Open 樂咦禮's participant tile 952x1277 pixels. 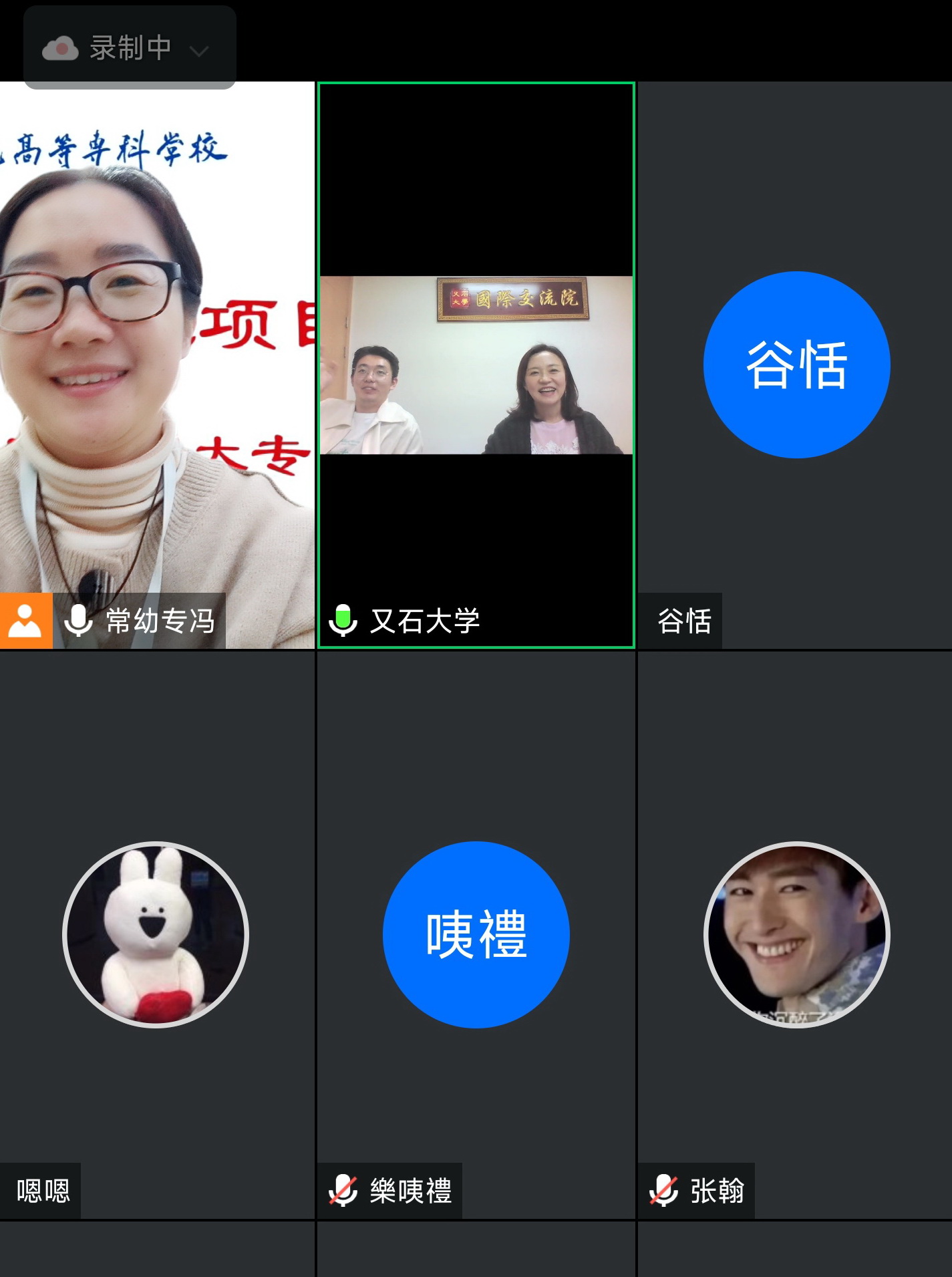476,934
